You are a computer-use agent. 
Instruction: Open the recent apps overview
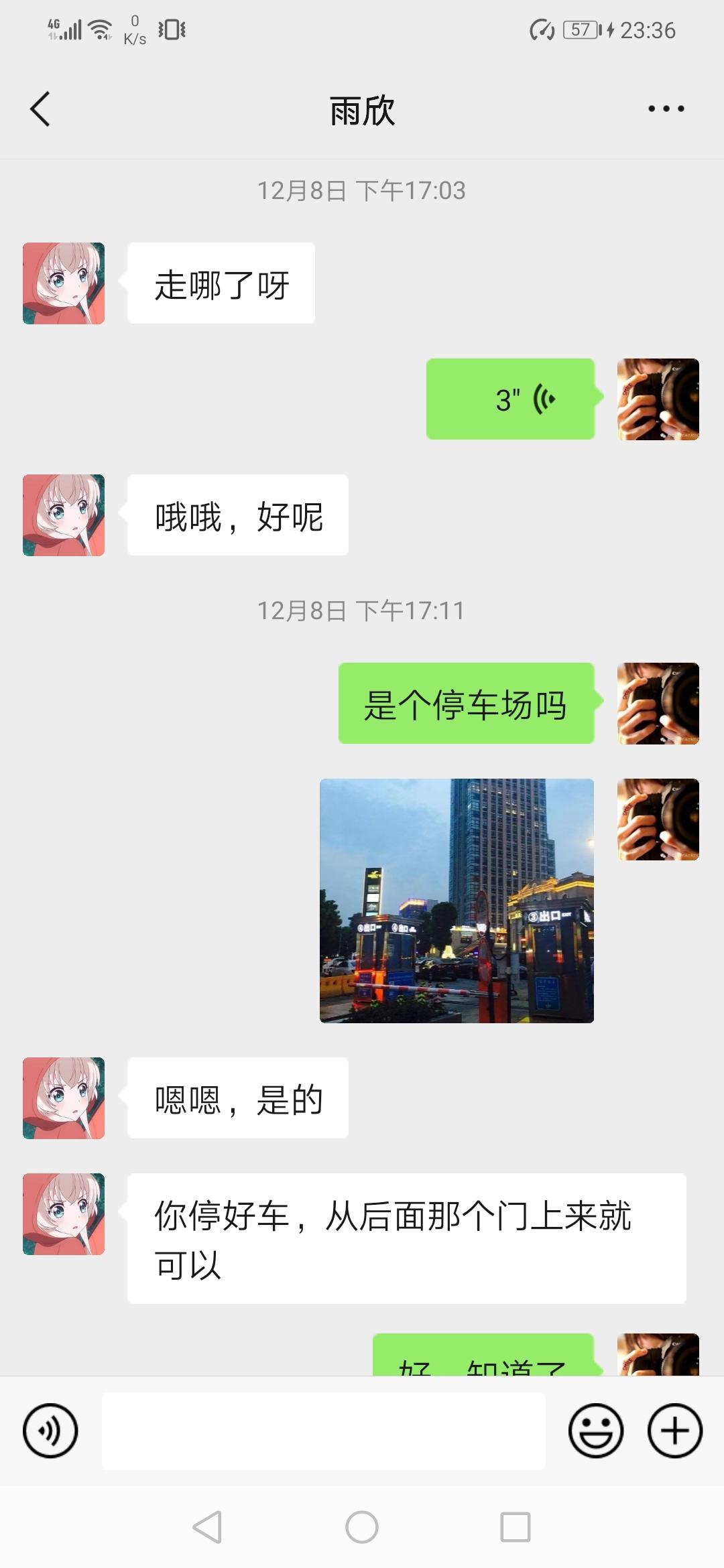point(516,1527)
